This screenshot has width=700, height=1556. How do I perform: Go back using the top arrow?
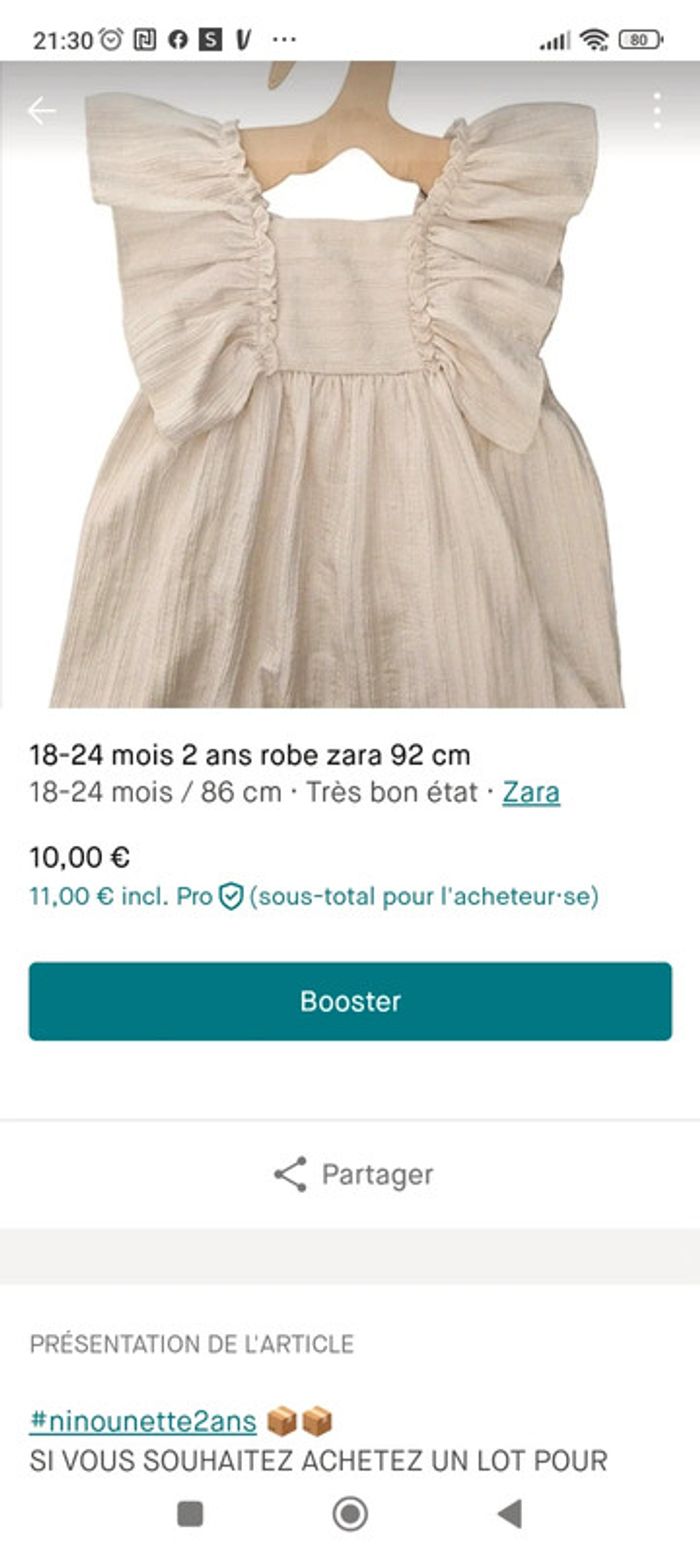(41, 111)
